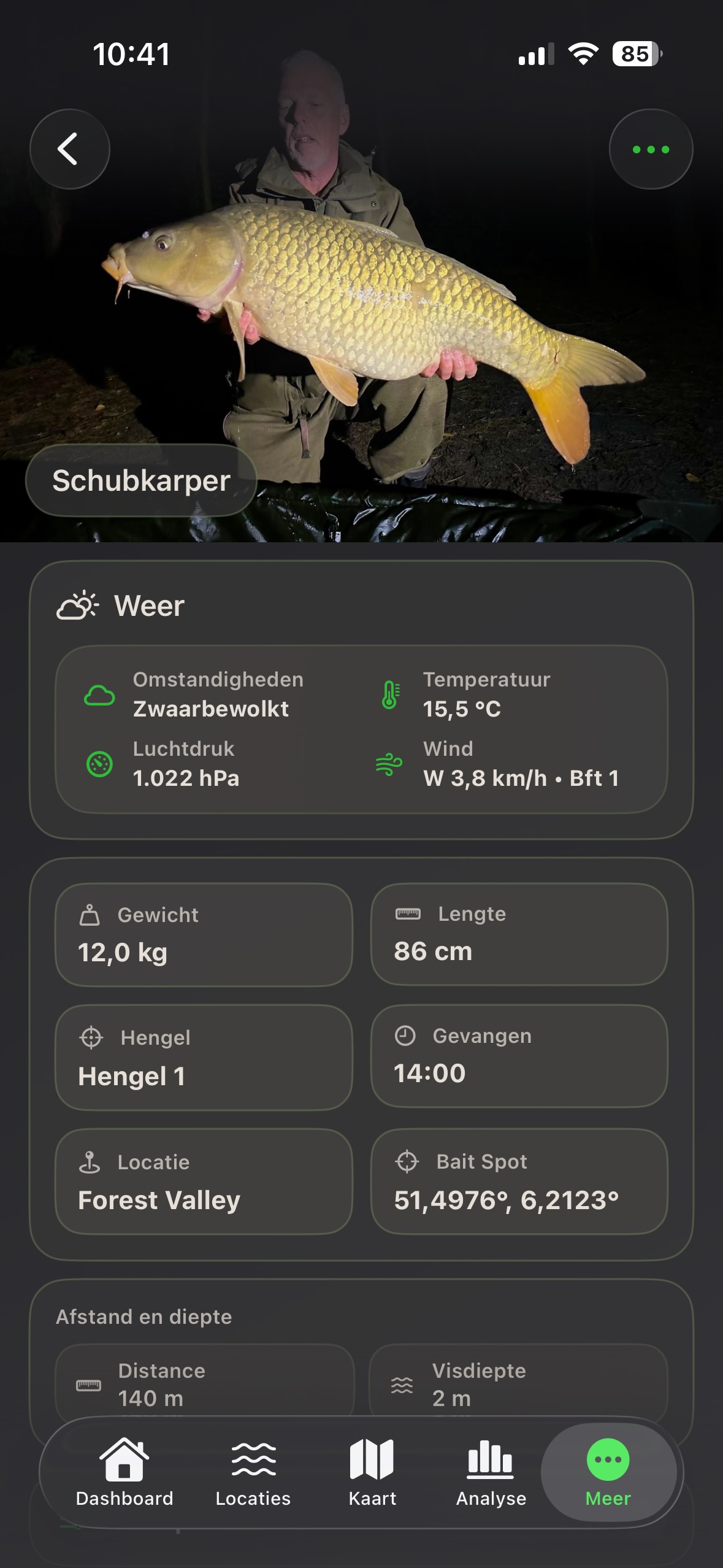
Task: Open the Bait Spot coordinates
Action: 519,1184
